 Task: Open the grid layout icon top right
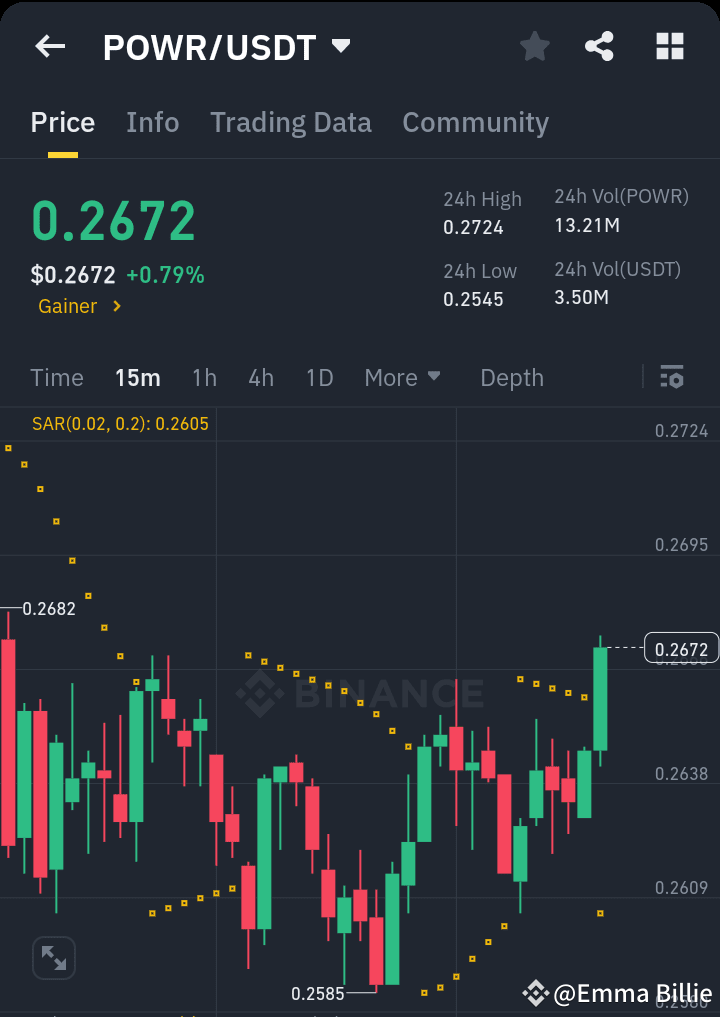668,46
